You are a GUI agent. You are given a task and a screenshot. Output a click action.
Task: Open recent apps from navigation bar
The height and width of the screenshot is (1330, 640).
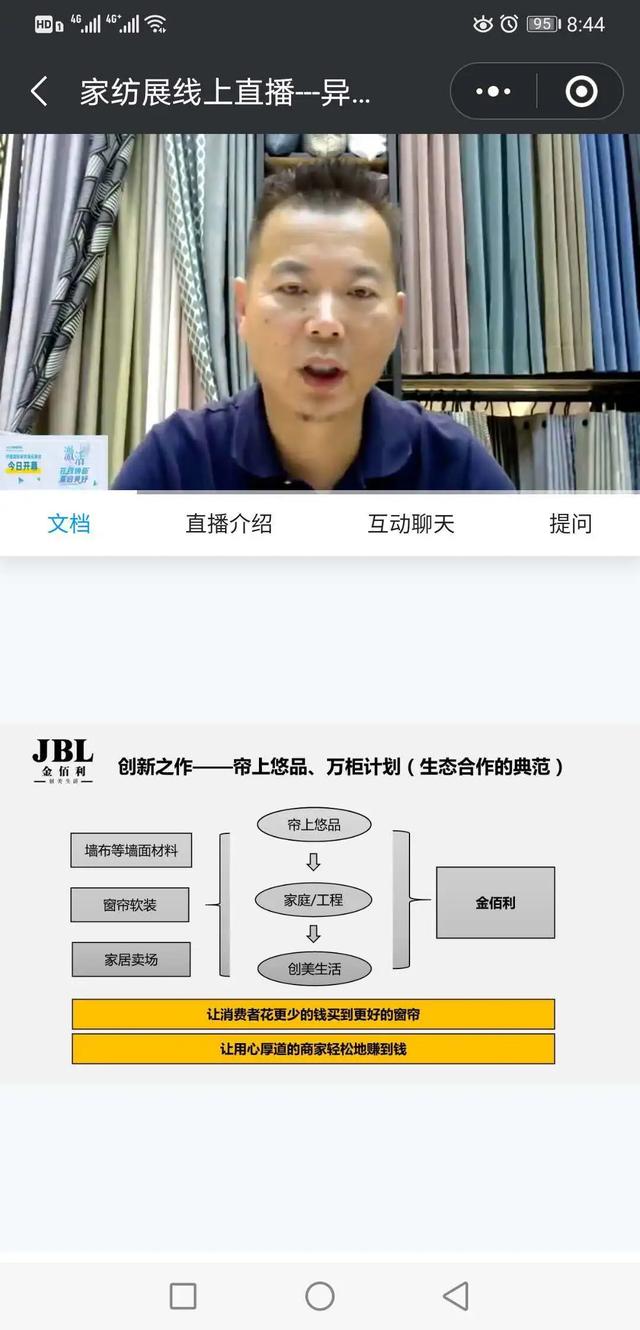(183, 1296)
